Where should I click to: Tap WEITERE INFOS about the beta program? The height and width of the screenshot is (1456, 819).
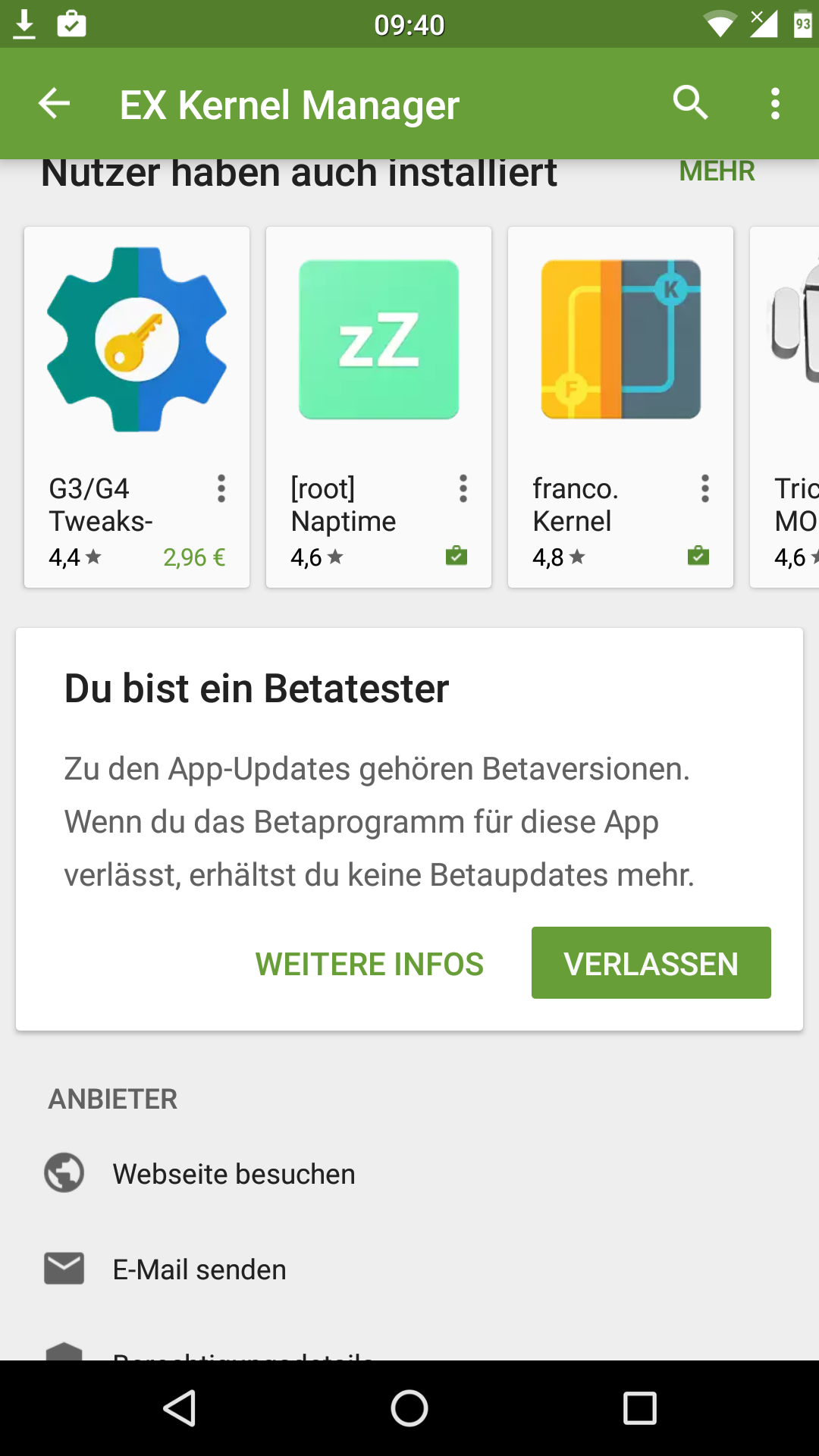pyautogui.click(x=369, y=964)
